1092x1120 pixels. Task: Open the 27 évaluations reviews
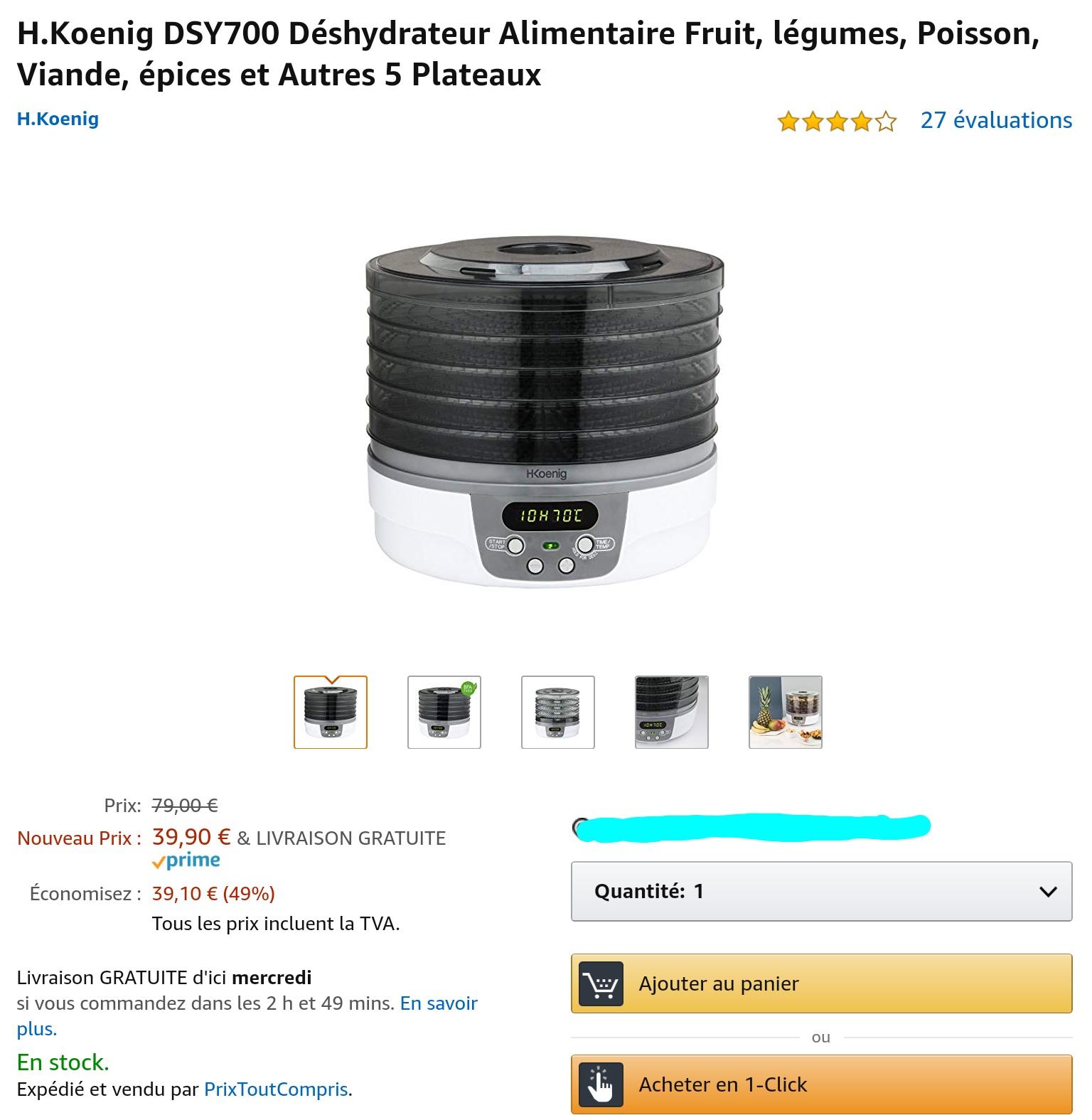click(x=995, y=120)
